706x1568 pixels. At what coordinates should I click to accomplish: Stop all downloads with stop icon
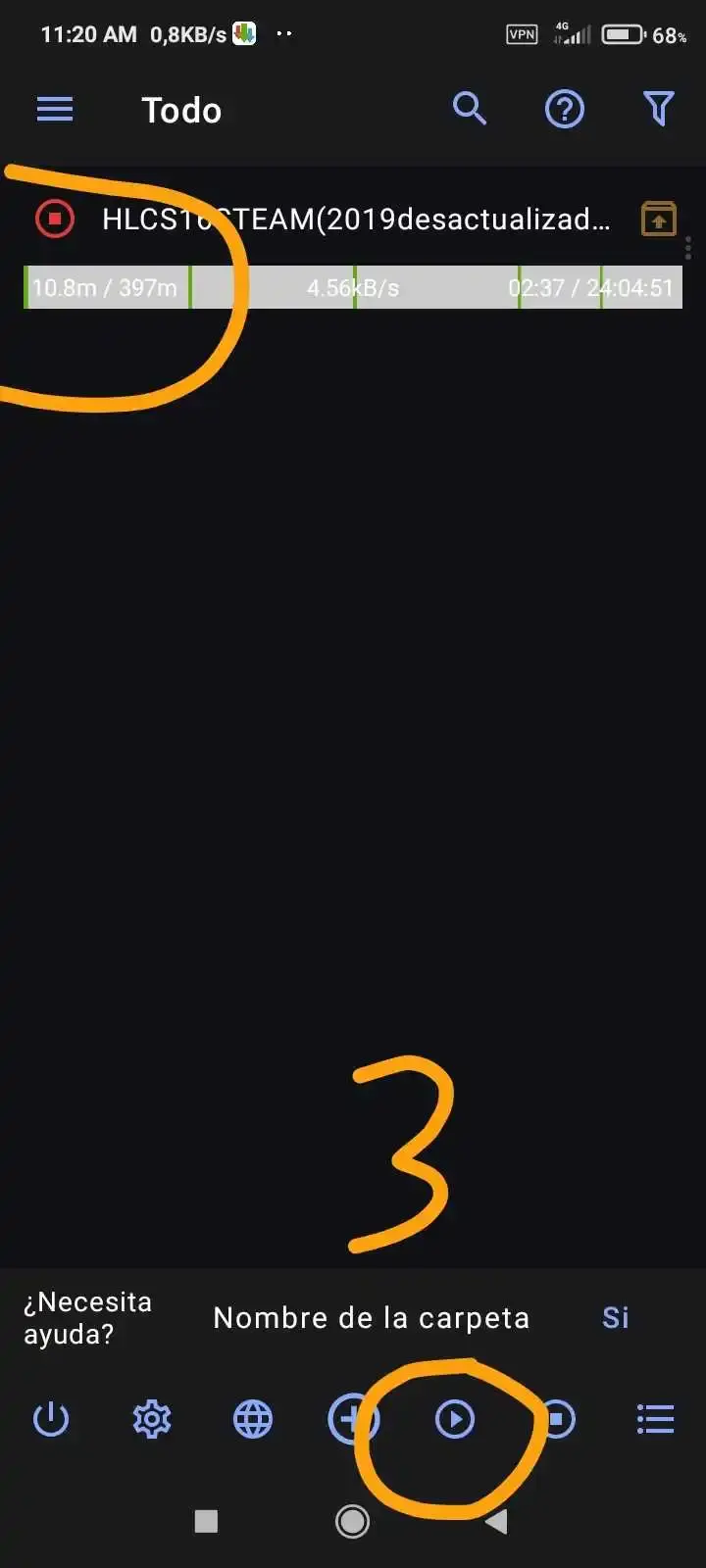click(557, 1419)
